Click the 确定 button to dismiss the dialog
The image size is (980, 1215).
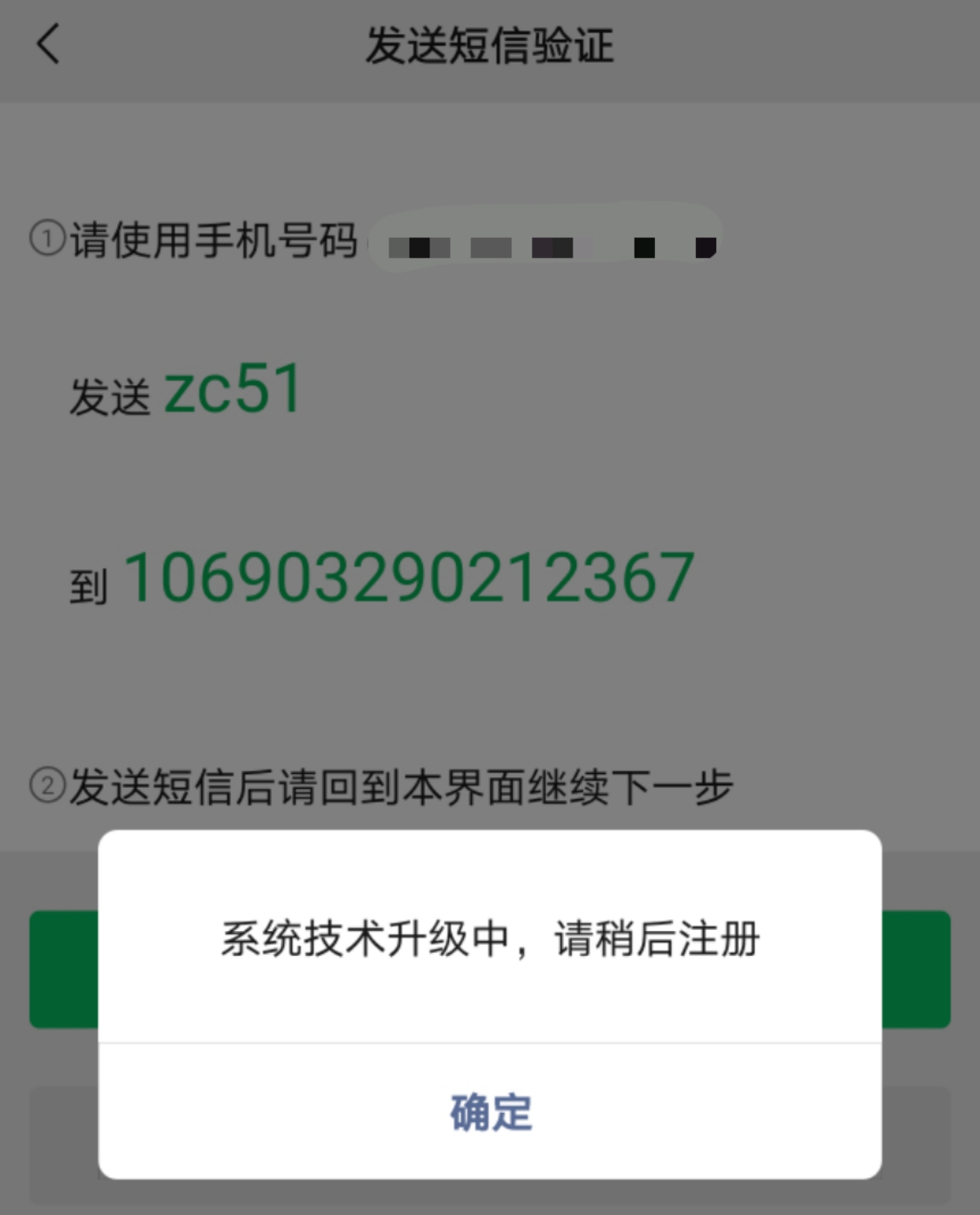coord(489,1110)
